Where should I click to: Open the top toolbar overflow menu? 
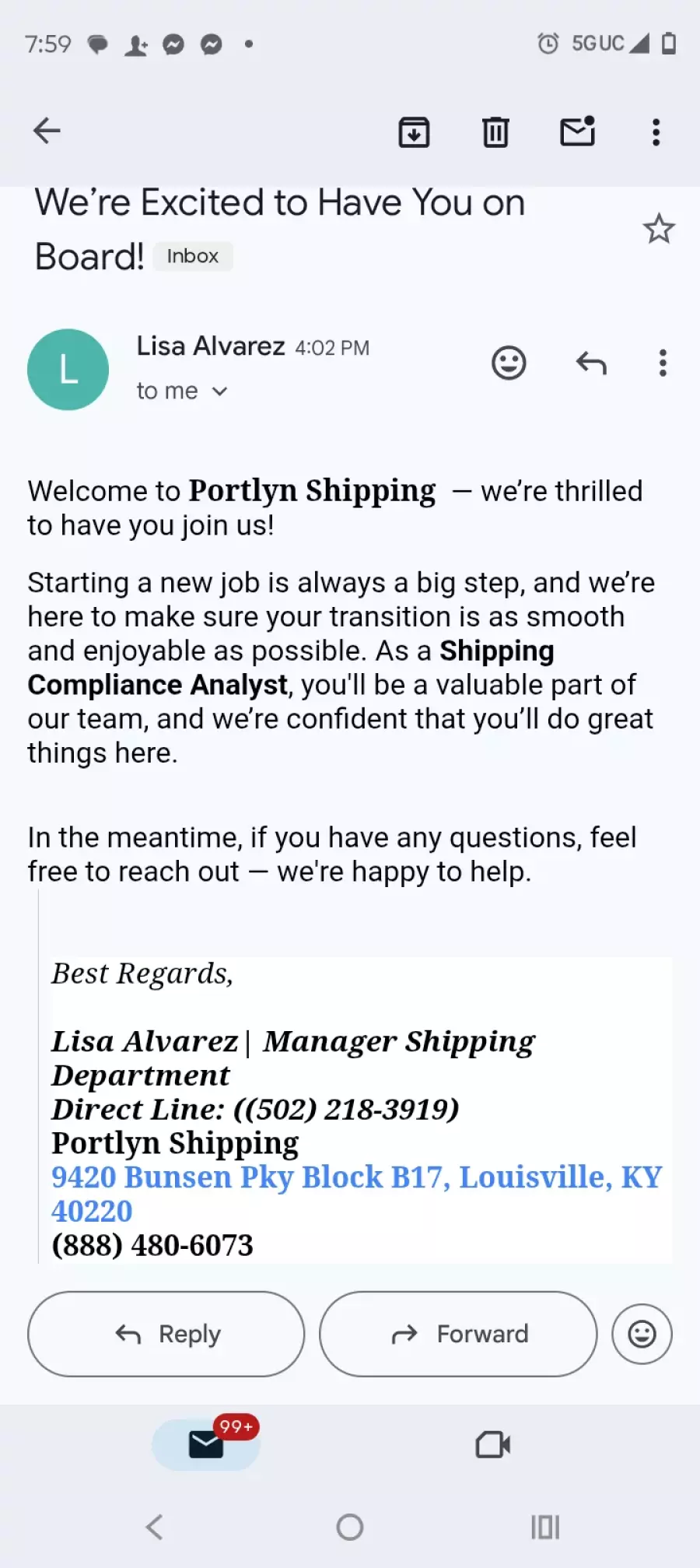656,132
